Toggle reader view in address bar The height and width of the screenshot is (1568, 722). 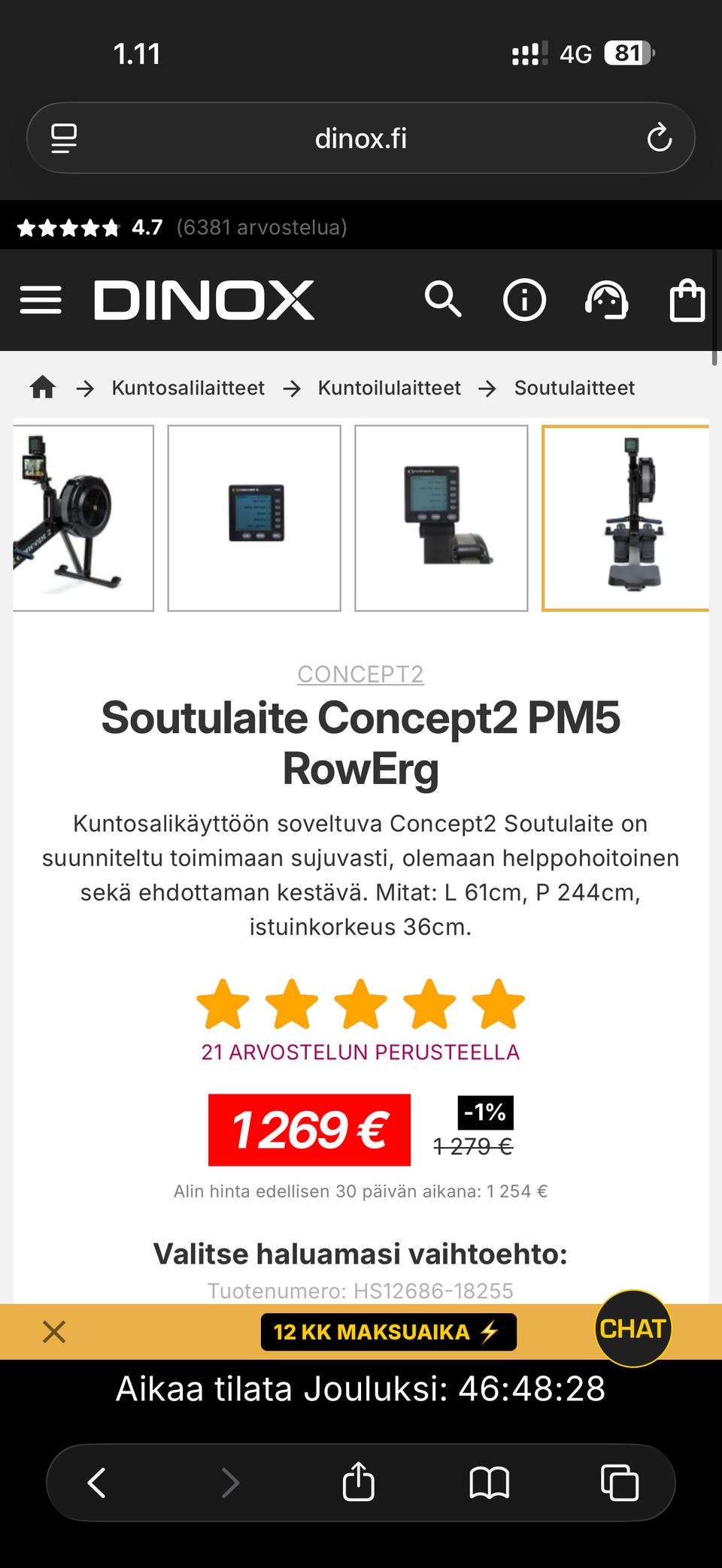pyautogui.click(x=65, y=138)
